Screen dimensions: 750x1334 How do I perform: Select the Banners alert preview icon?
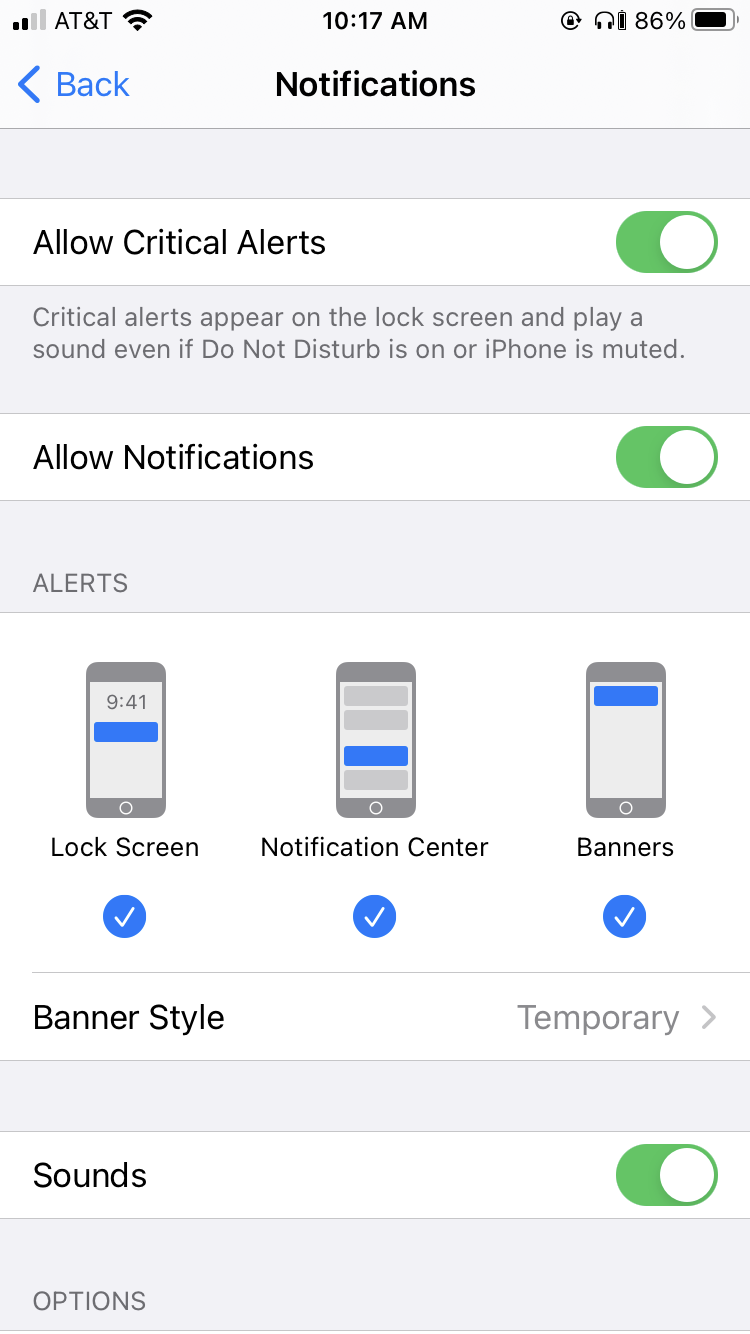(625, 740)
